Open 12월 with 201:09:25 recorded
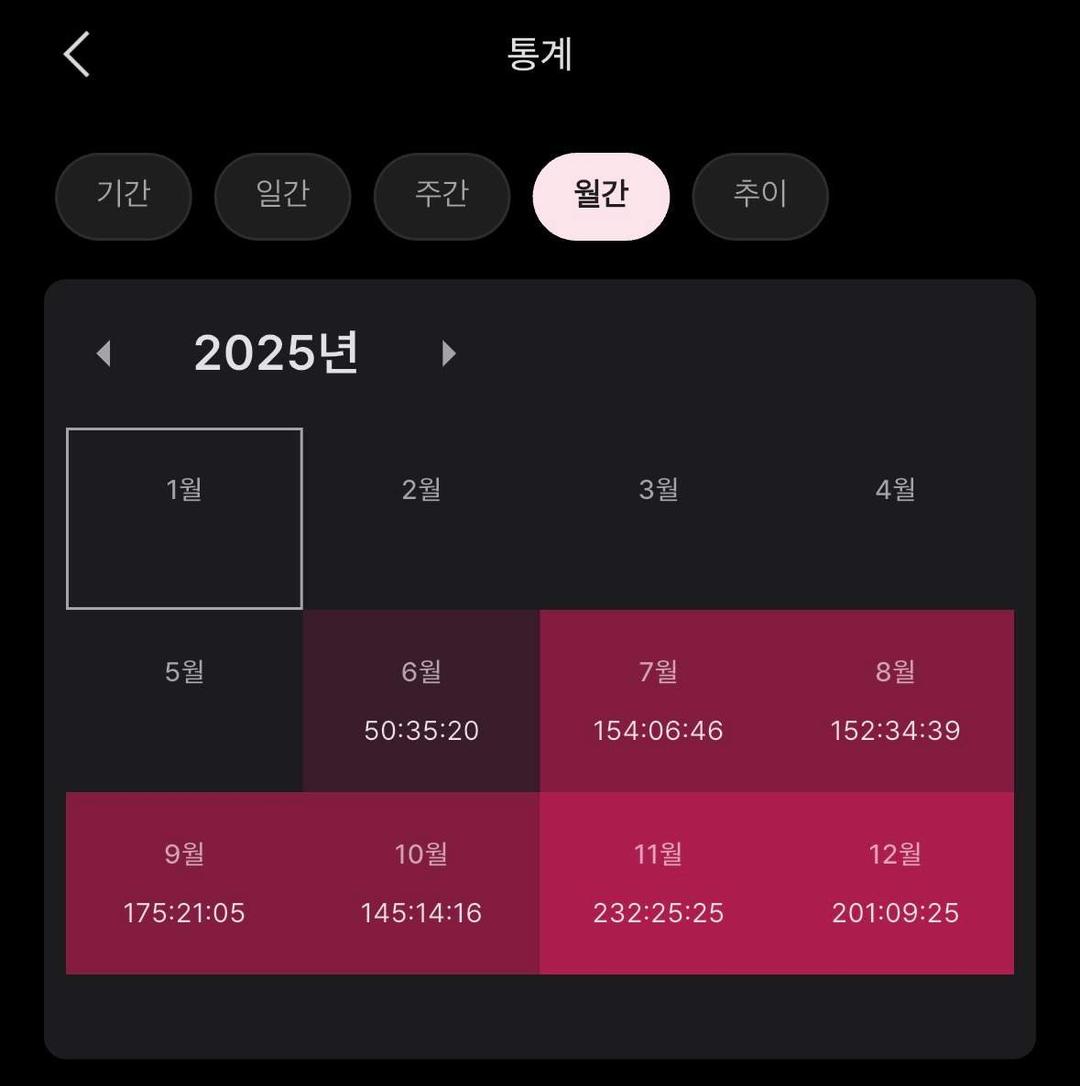 pyautogui.click(x=895, y=882)
